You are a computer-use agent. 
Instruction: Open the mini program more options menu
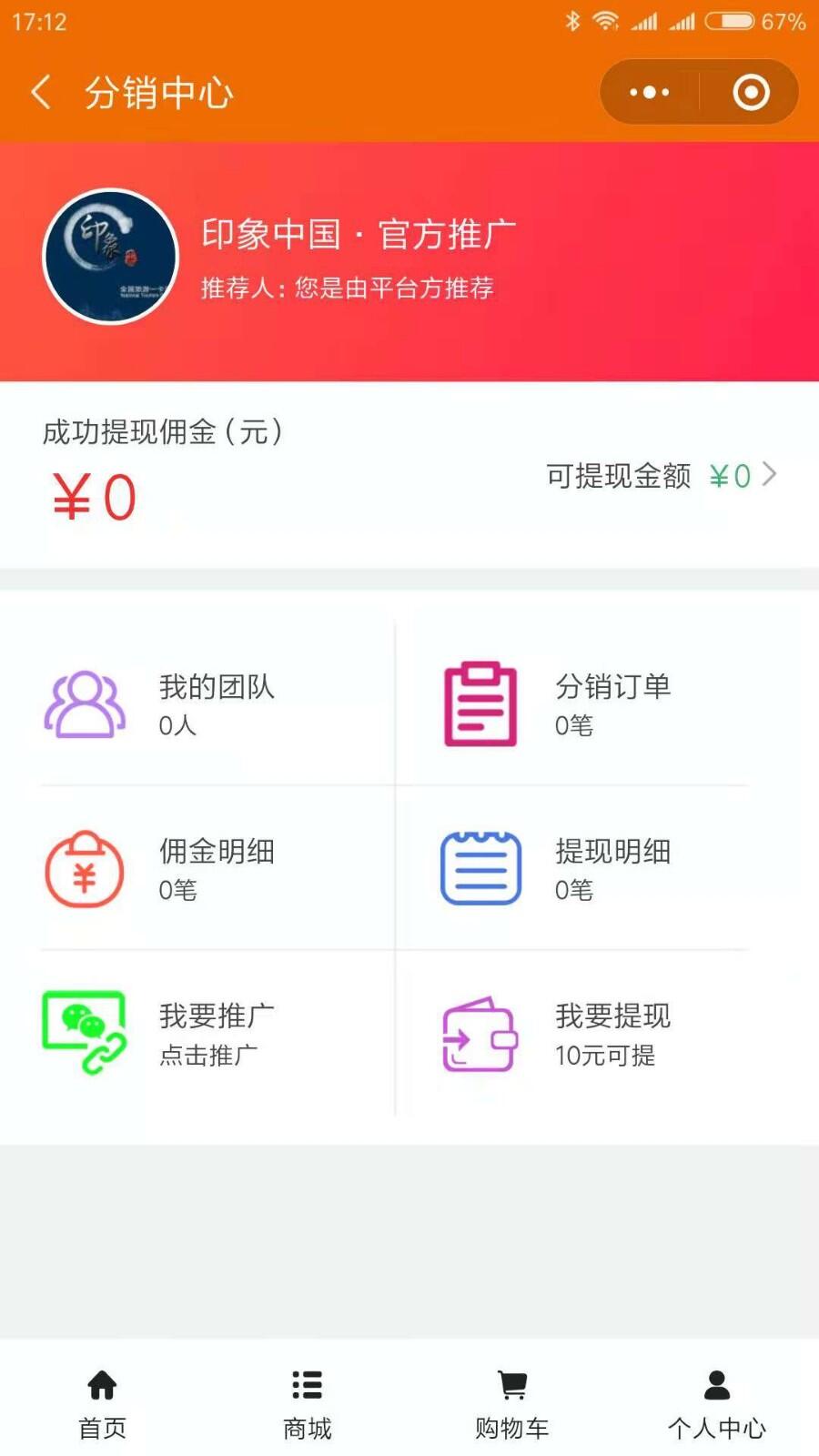click(650, 93)
